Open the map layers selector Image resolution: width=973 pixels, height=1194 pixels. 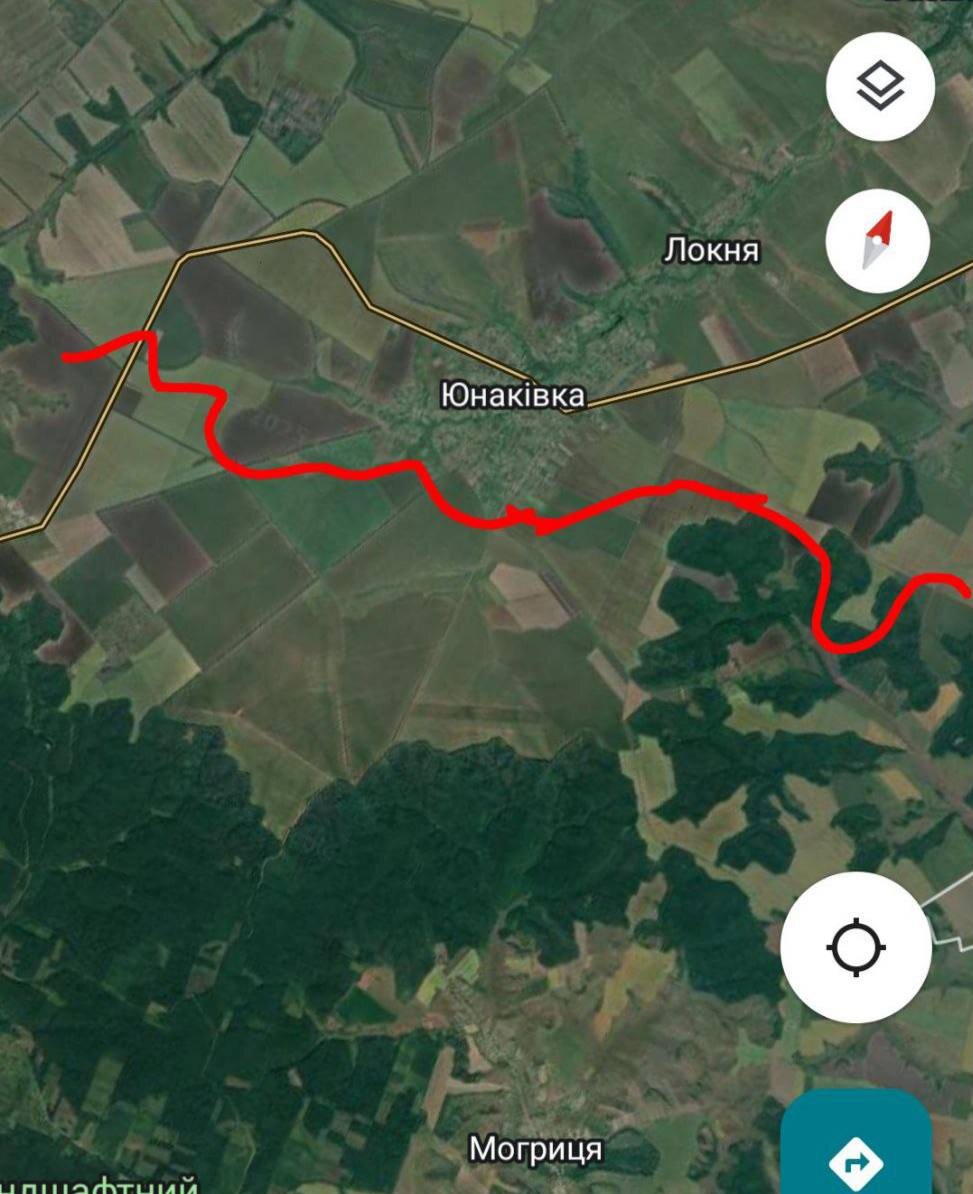pyautogui.click(x=879, y=86)
